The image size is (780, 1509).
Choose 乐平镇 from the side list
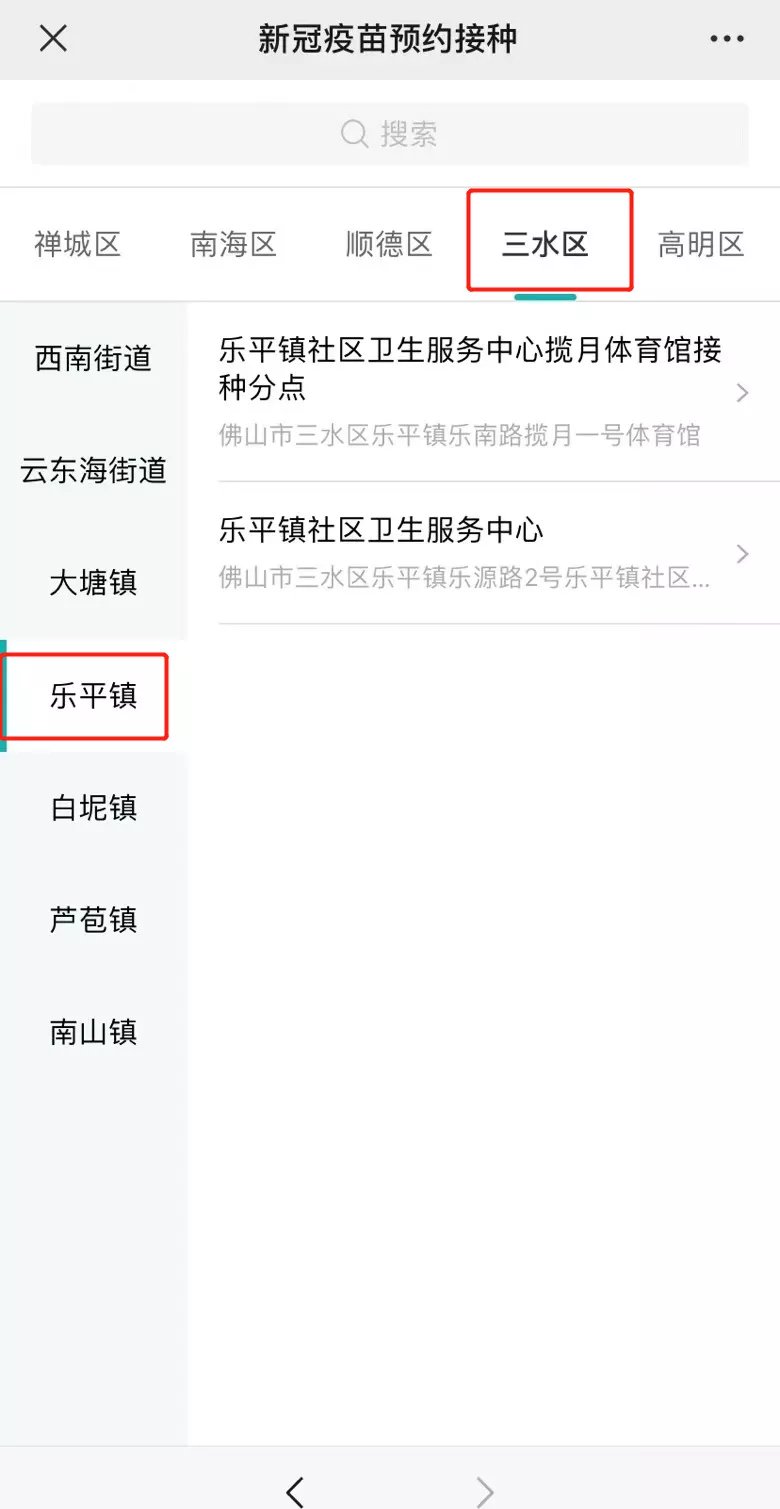pos(93,696)
